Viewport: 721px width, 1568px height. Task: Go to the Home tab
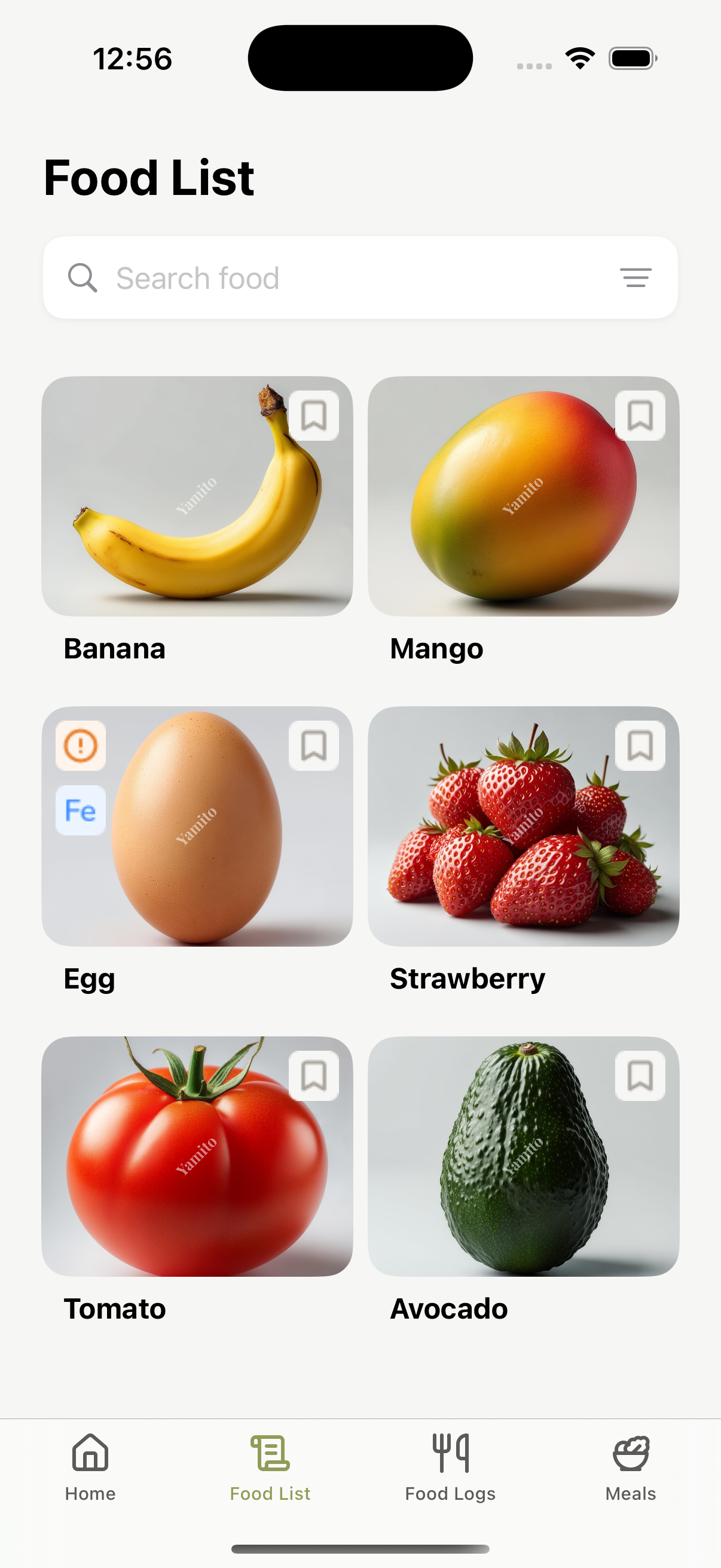90,1468
